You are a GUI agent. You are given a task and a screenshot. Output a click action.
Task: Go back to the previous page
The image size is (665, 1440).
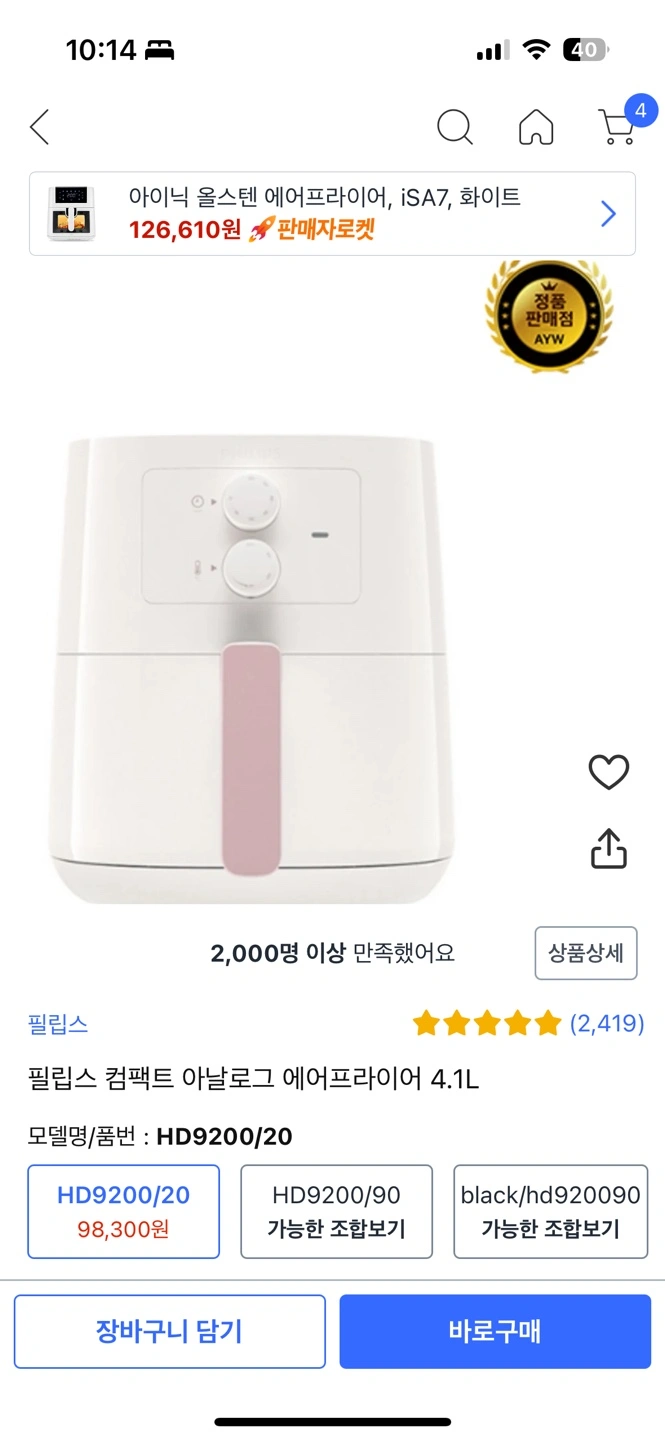39,127
